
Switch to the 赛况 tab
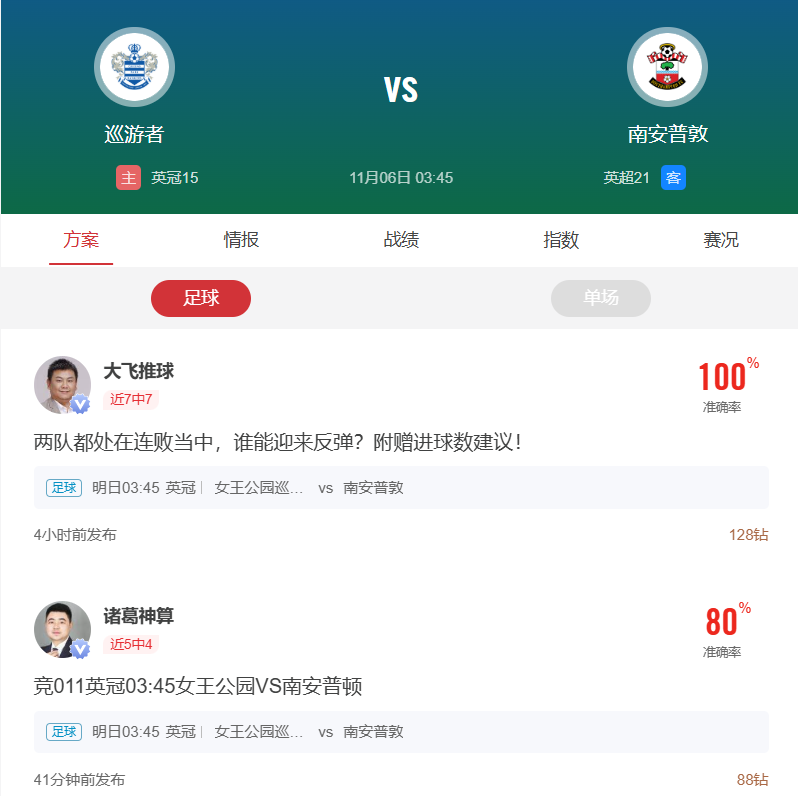[721, 240]
